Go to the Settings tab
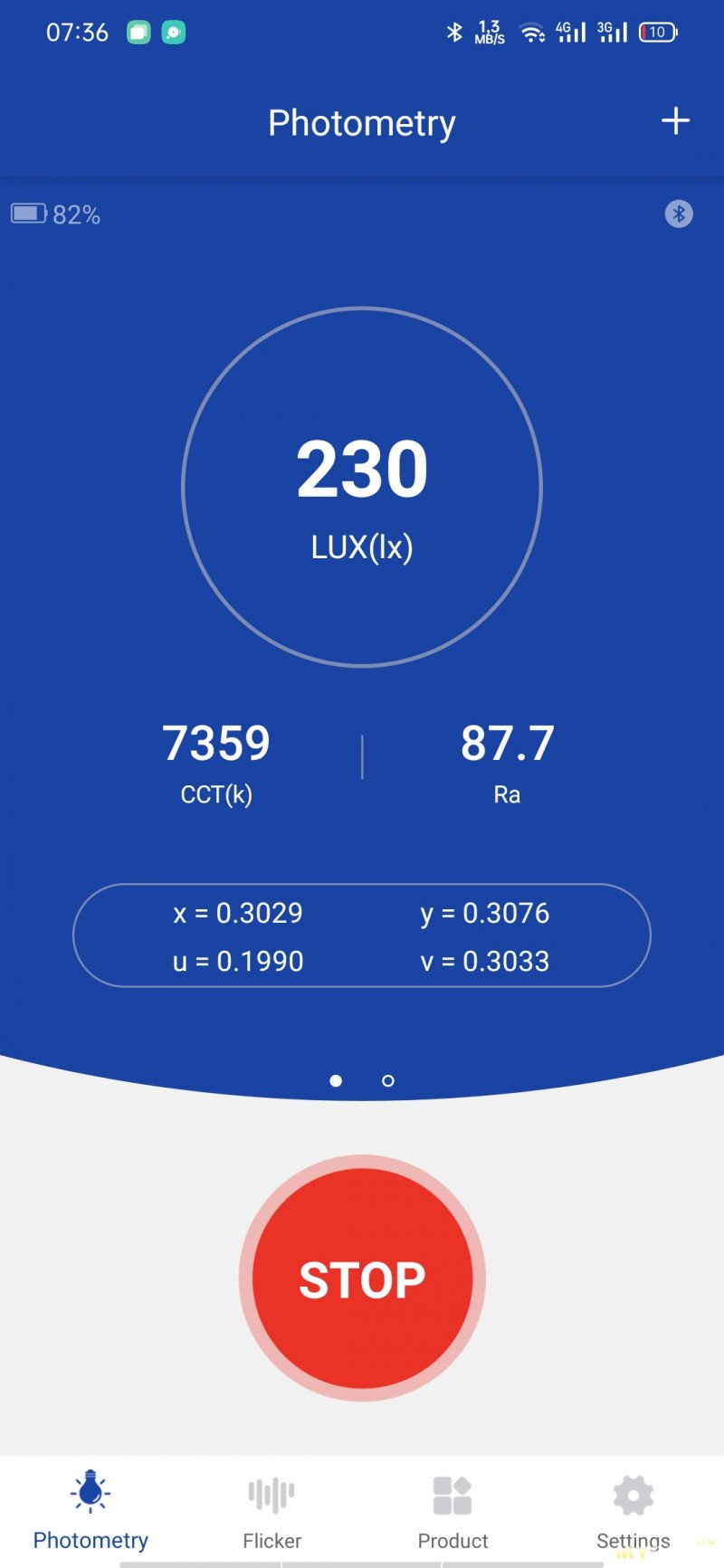 tap(633, 1510)
